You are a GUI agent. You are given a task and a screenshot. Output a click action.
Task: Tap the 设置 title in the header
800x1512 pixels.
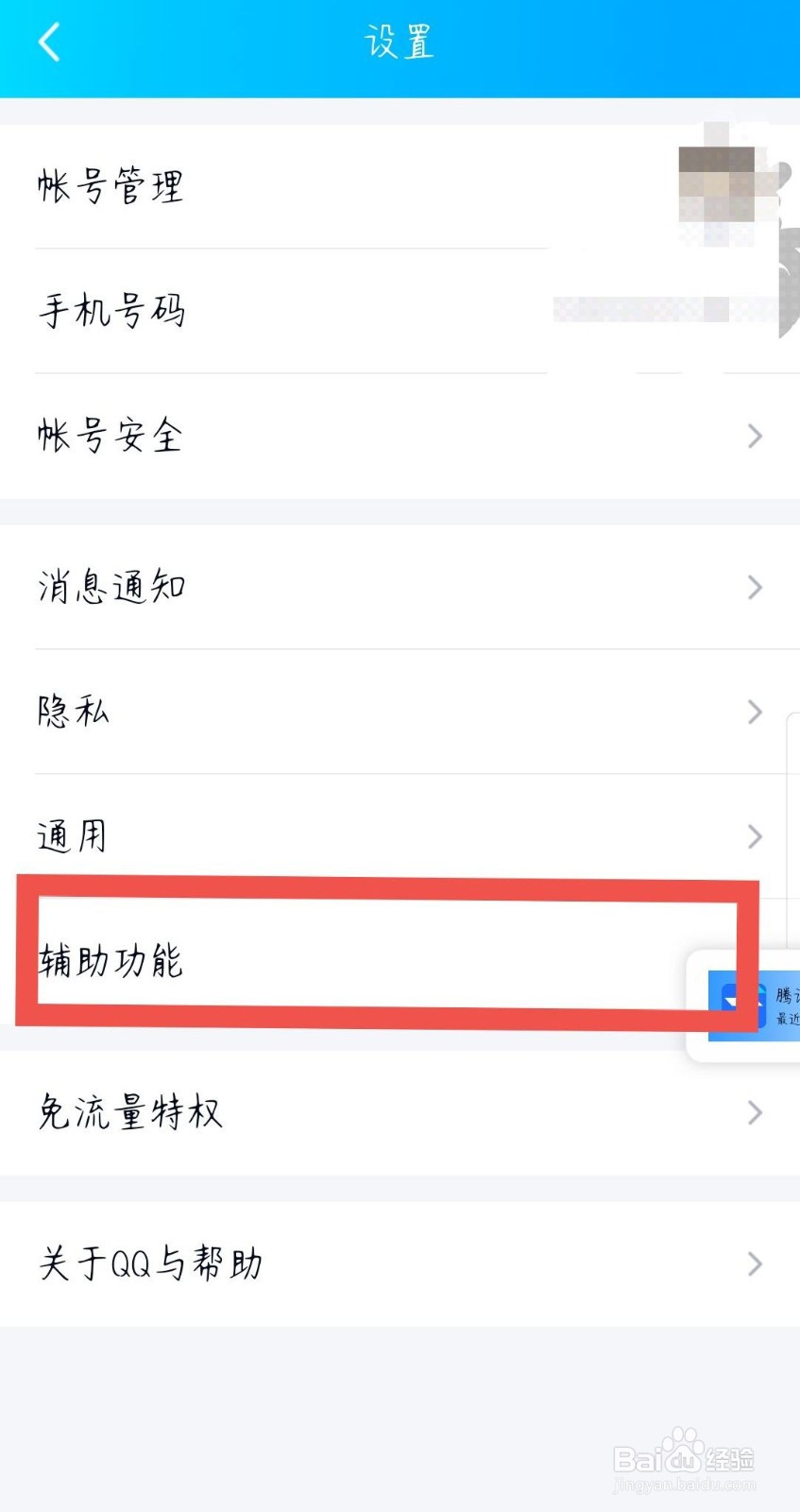tap(400, 42)
